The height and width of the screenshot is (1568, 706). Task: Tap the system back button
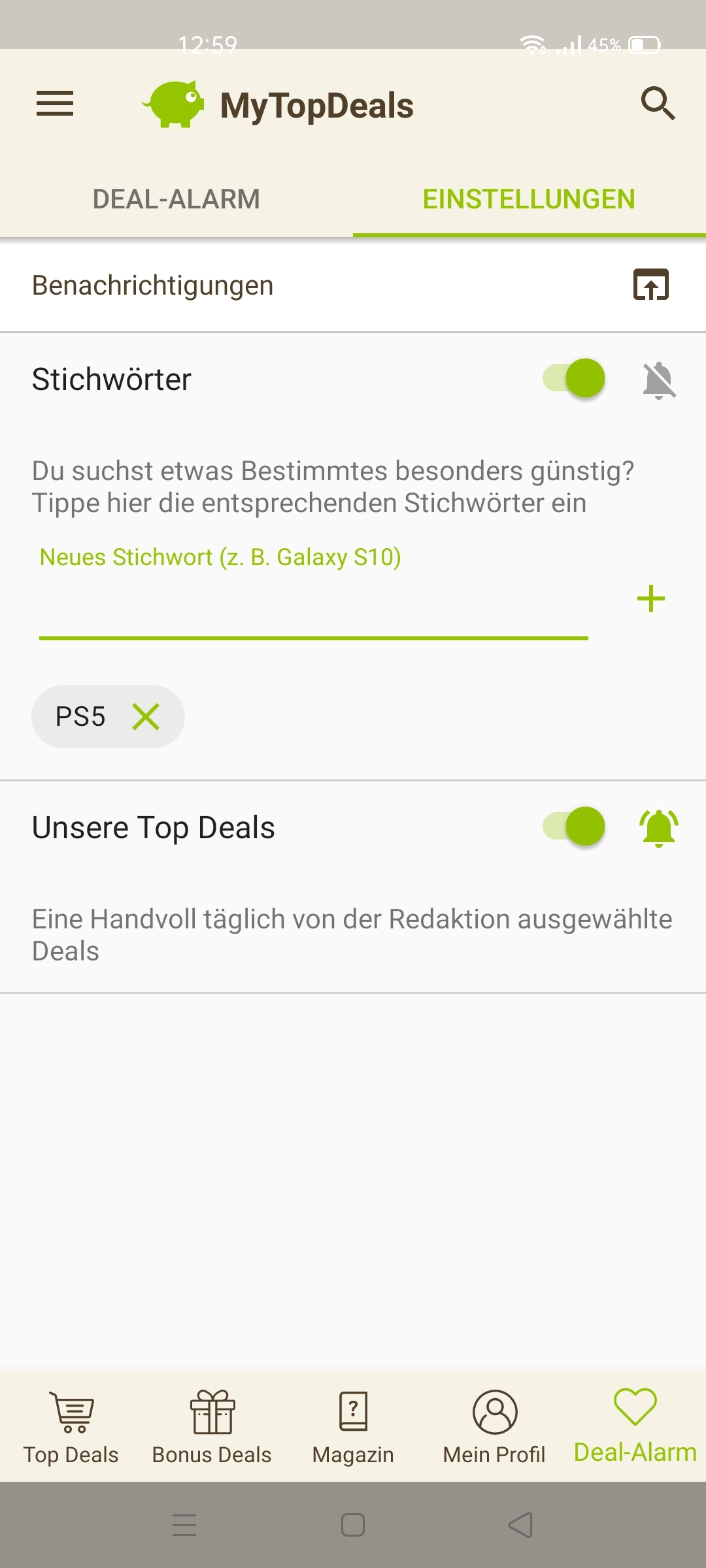point(520,1526)
